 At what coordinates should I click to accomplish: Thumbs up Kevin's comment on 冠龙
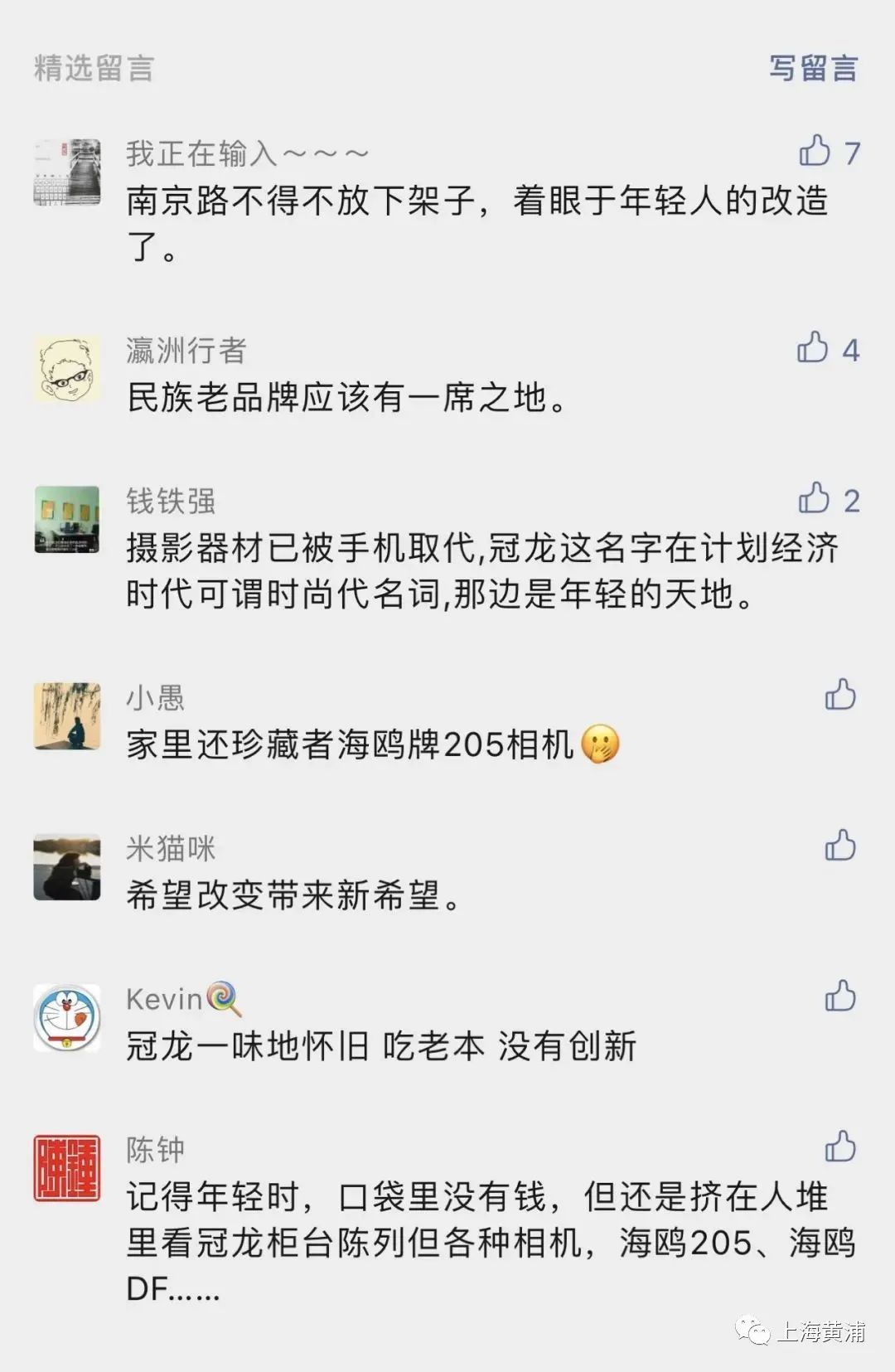click(x=839, y=996)
